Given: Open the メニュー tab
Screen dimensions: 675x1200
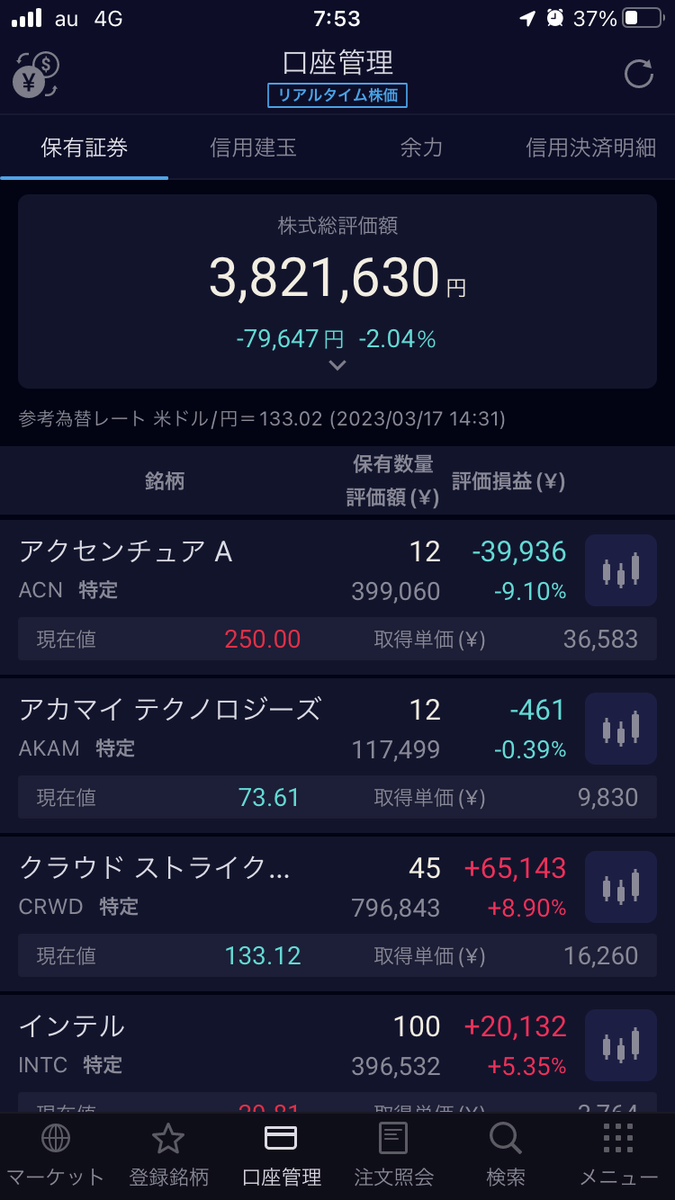Looking at the screenshot, I should (x=618, y=1155).
